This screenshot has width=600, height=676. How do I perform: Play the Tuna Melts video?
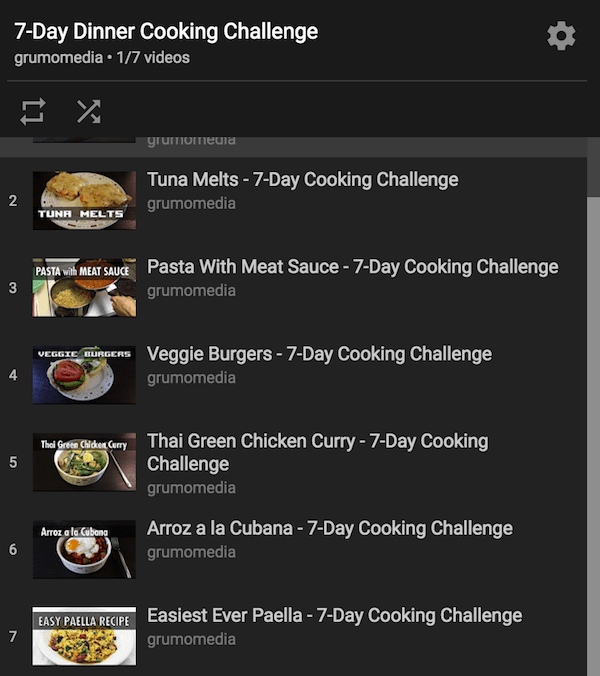pos(302,180)
